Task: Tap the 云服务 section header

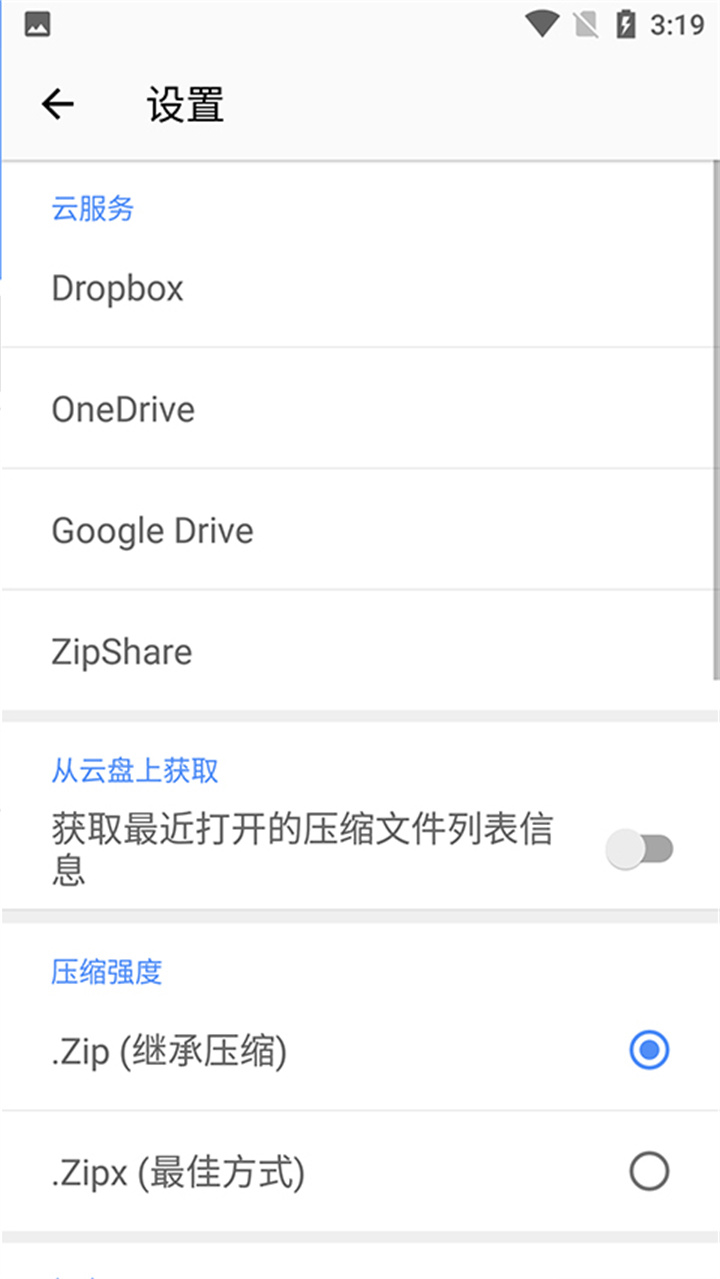Action: [x=92, y=208]
